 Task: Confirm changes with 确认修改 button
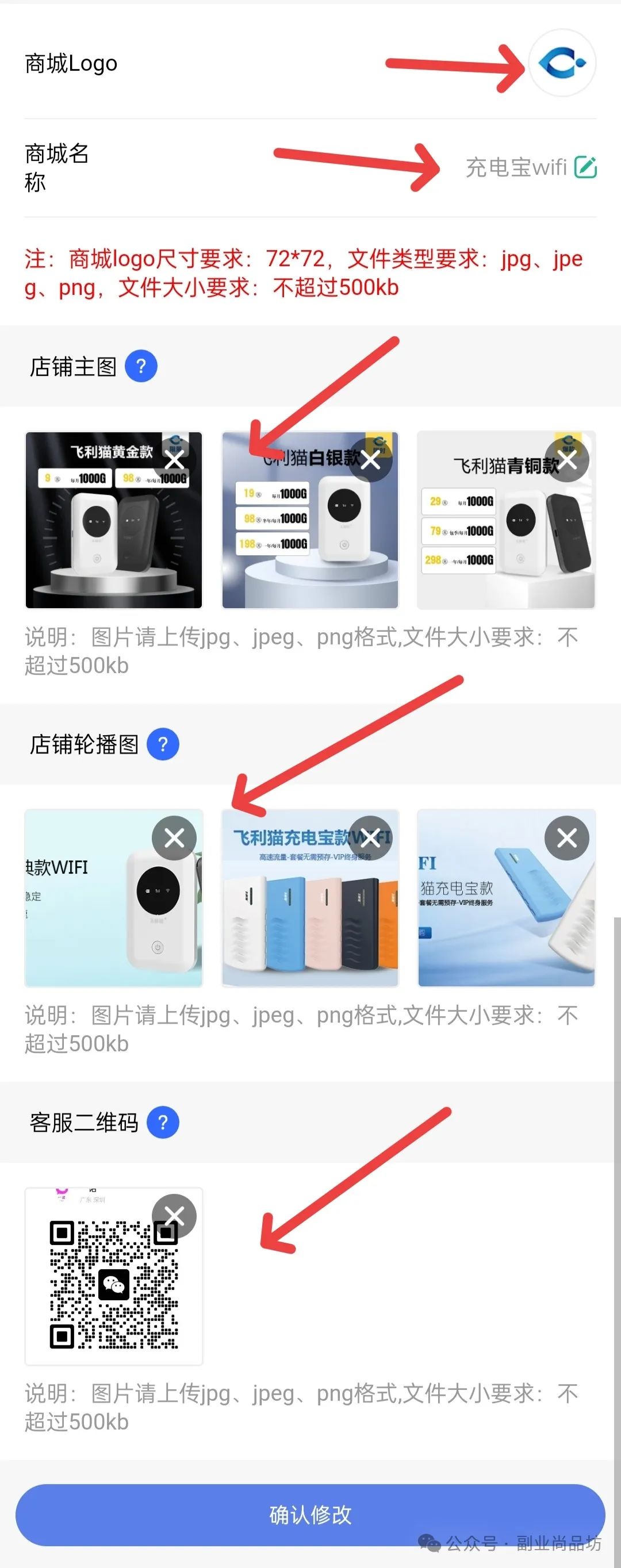tap(310, 1515)
